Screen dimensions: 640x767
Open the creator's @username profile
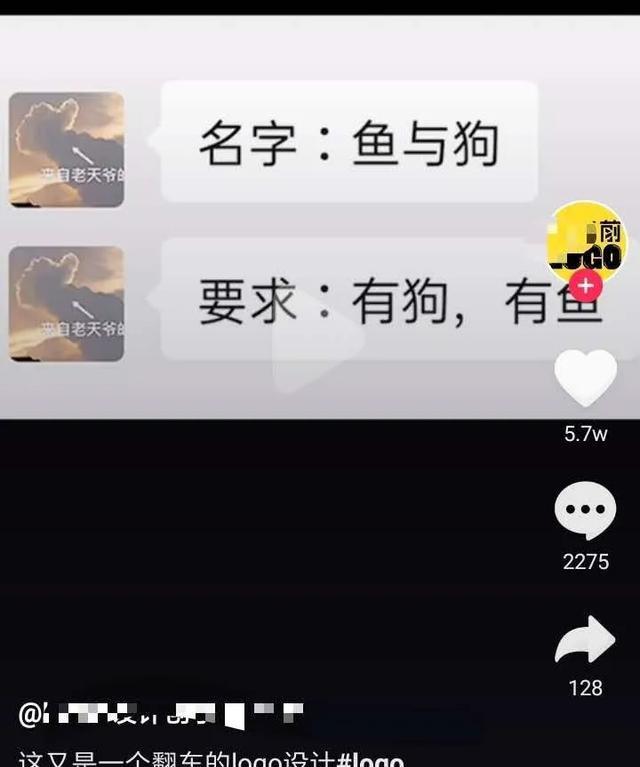pos(160,715)
